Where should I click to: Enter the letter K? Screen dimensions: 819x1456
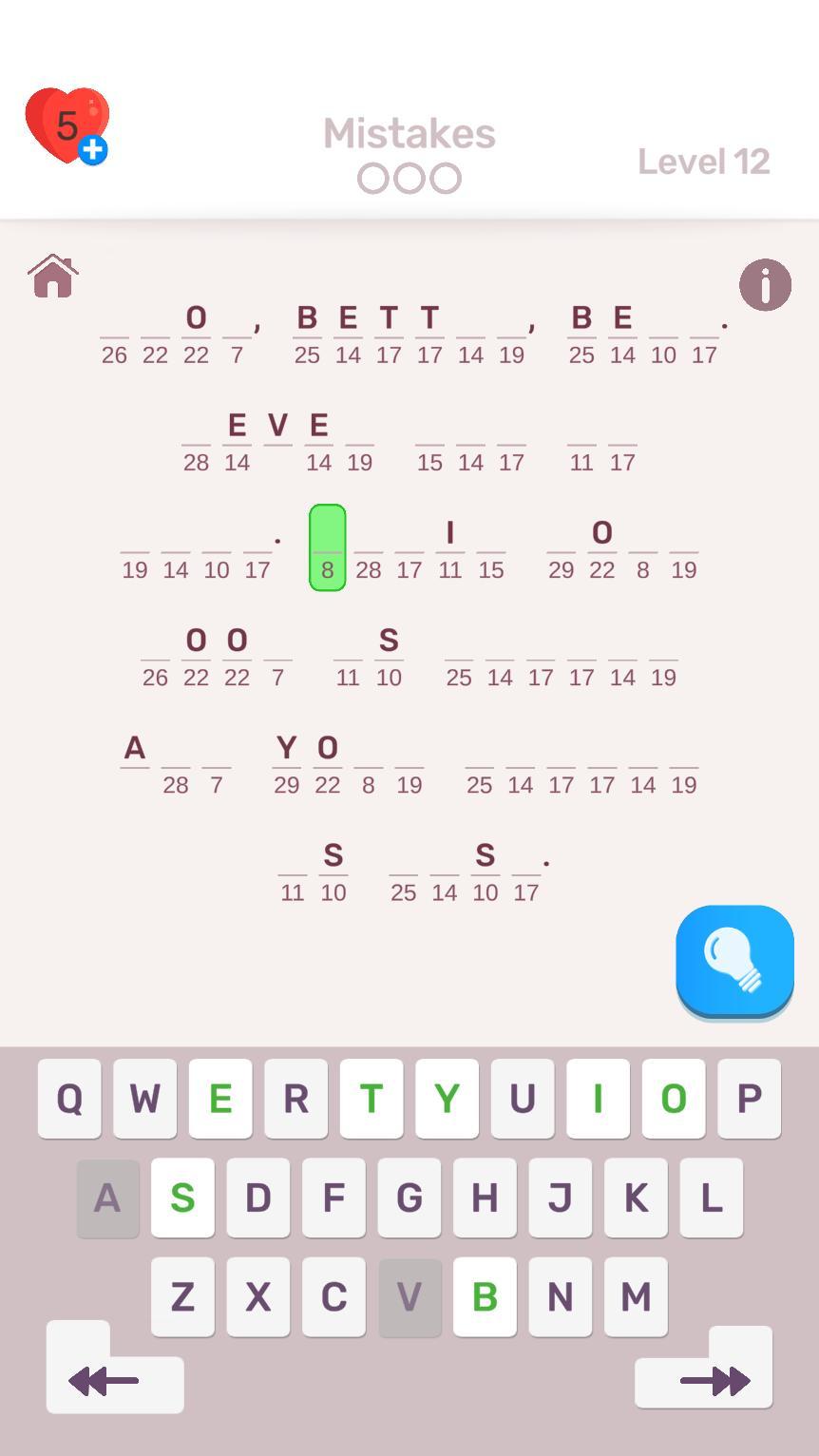coord(636,1197)
